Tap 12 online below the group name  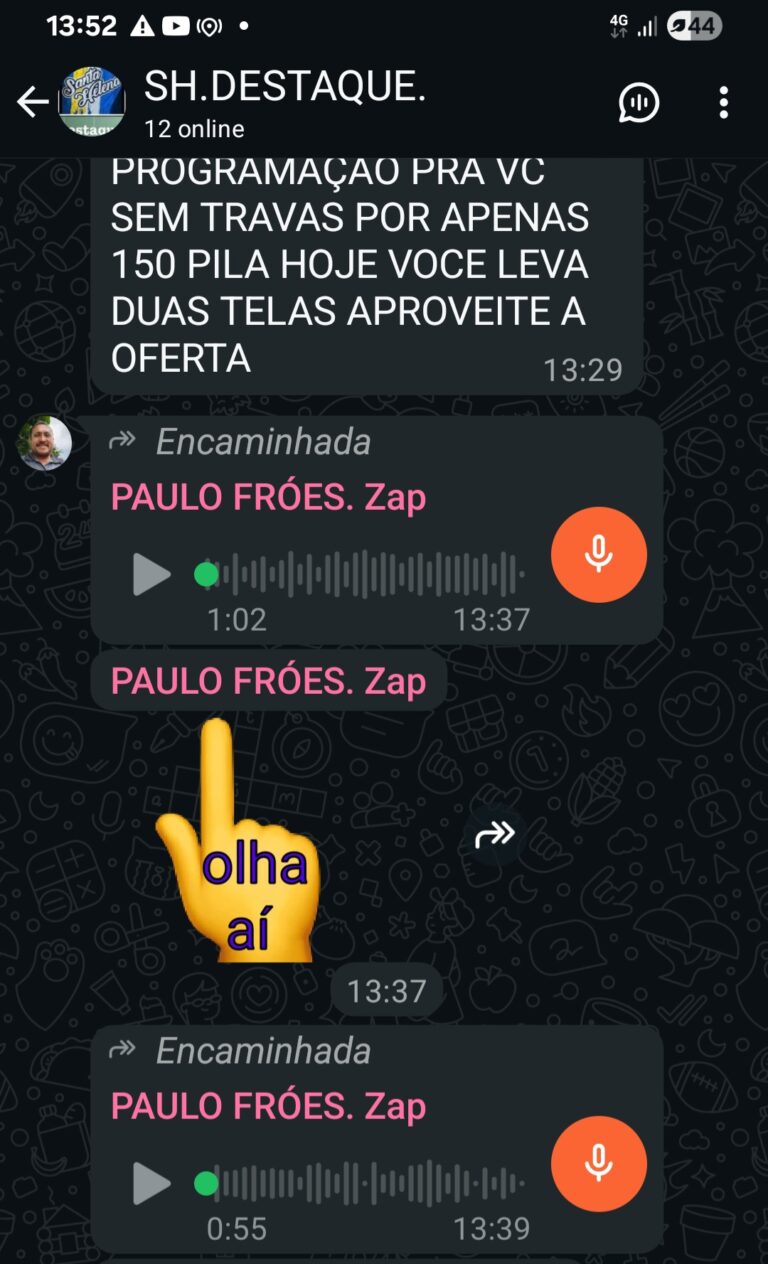(x=194, y=129)
